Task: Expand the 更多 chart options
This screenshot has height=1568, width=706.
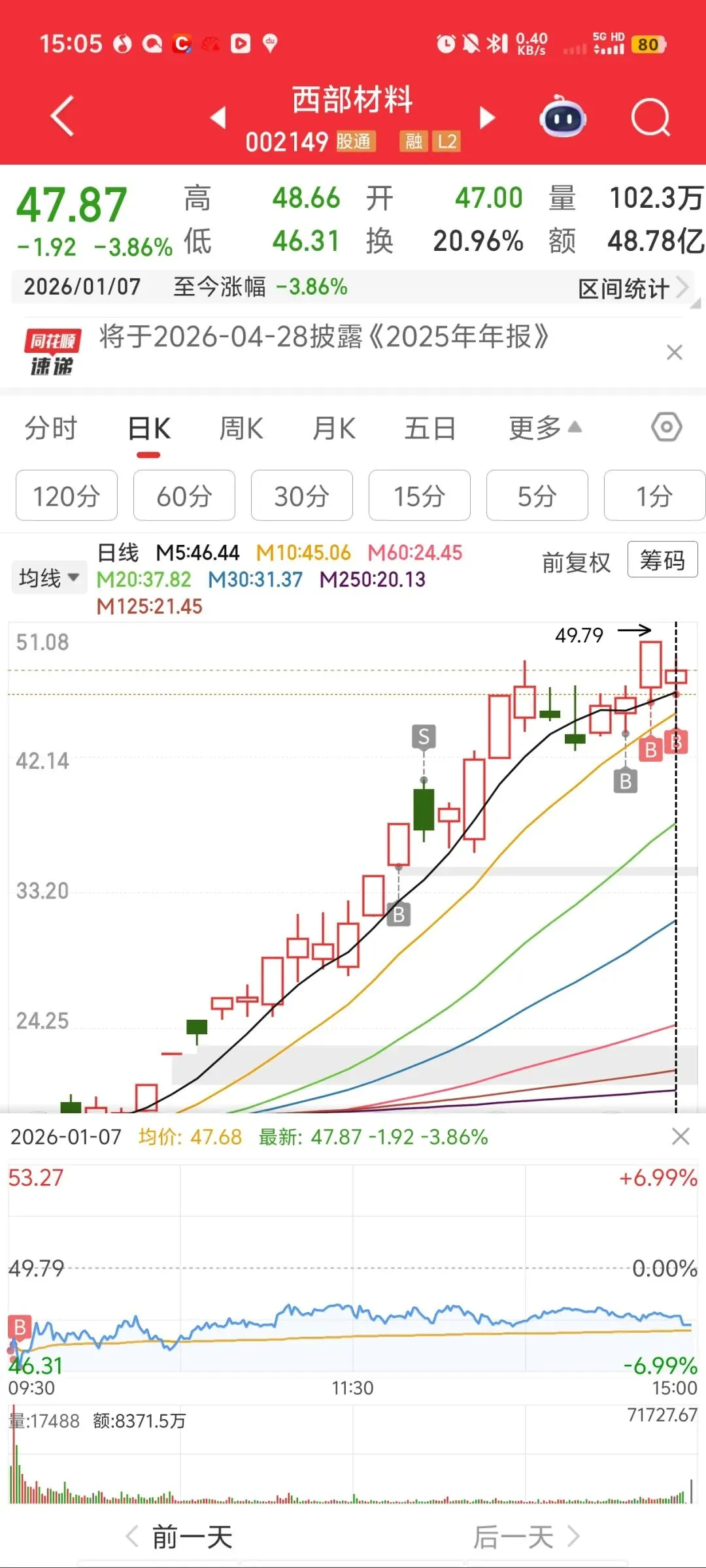Action: click(544, 429)
